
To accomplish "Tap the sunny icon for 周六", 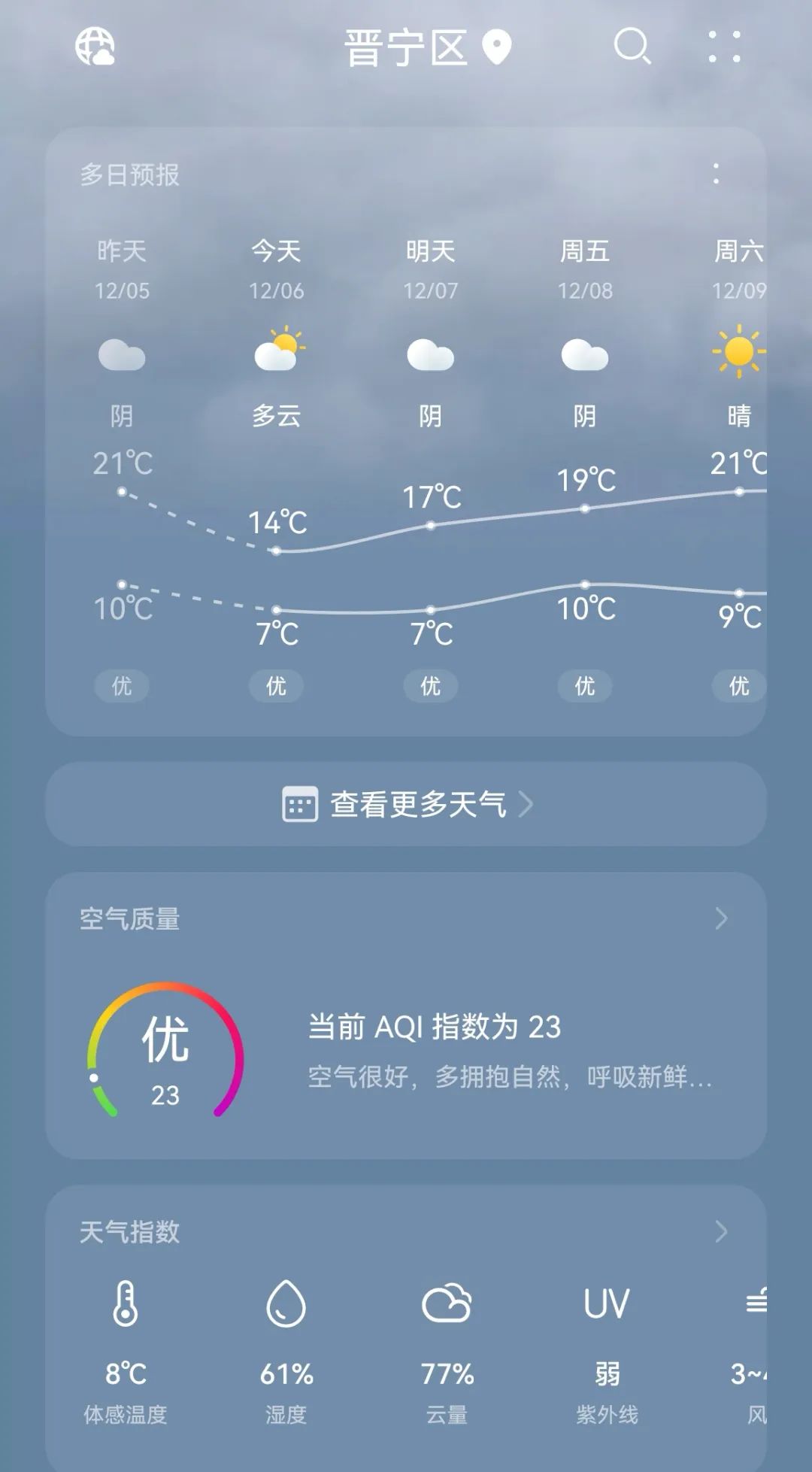I will pos(738,354).
